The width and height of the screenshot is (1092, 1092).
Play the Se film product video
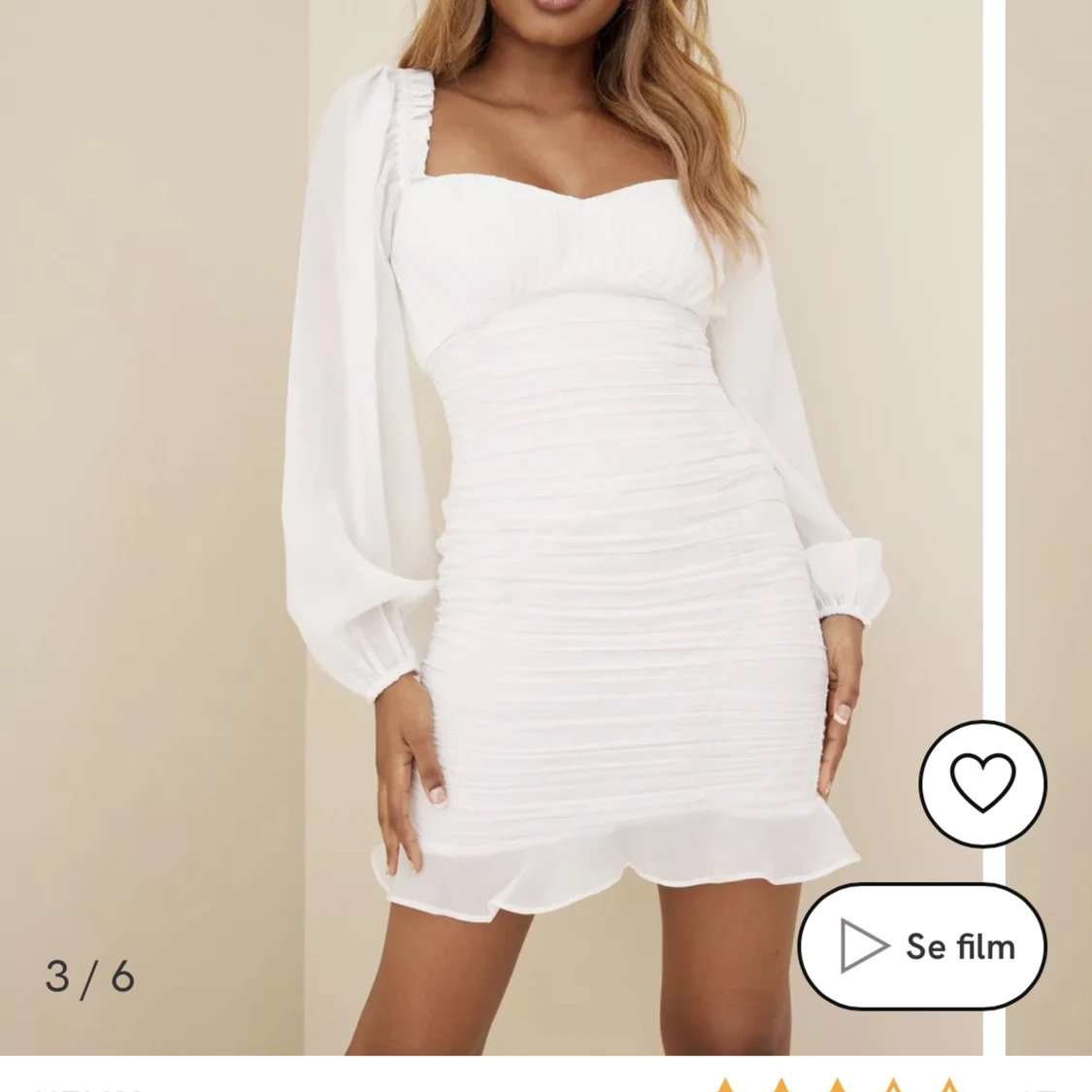pyautogui.click(x=922, y=945)
